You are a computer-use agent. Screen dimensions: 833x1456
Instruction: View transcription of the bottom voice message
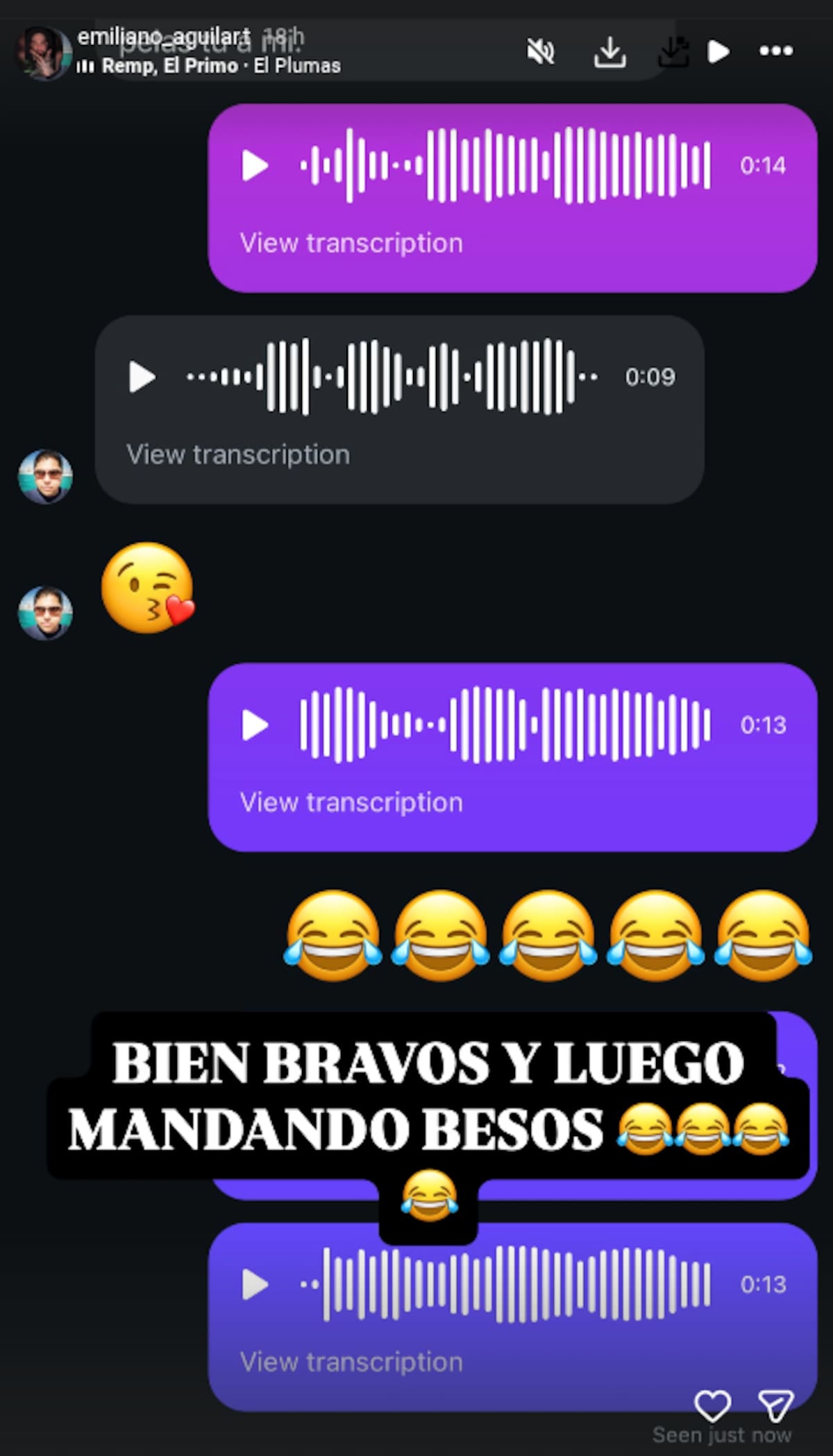tap(351, 1362)
